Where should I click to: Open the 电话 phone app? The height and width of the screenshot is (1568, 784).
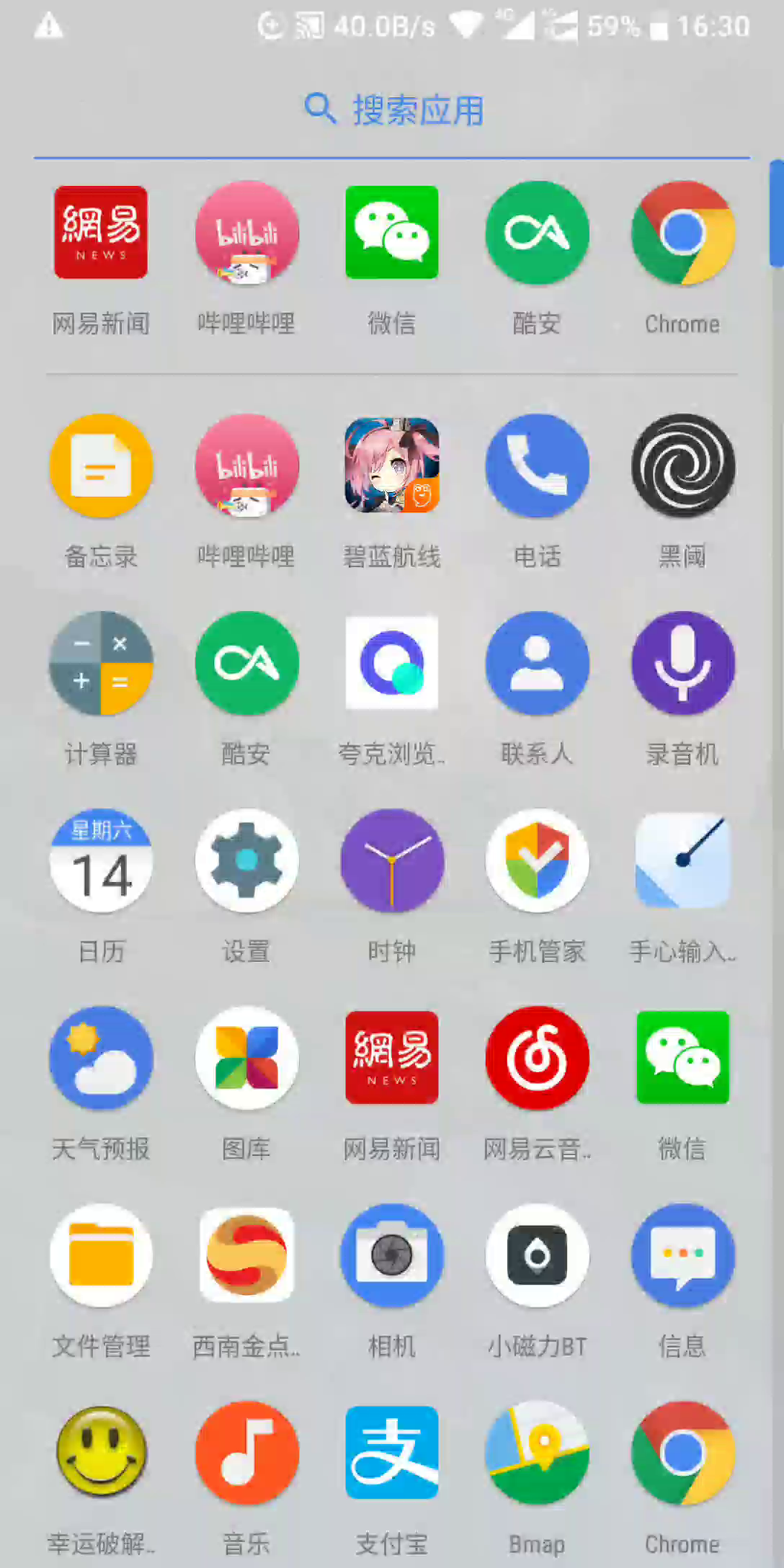click(537, 466)
